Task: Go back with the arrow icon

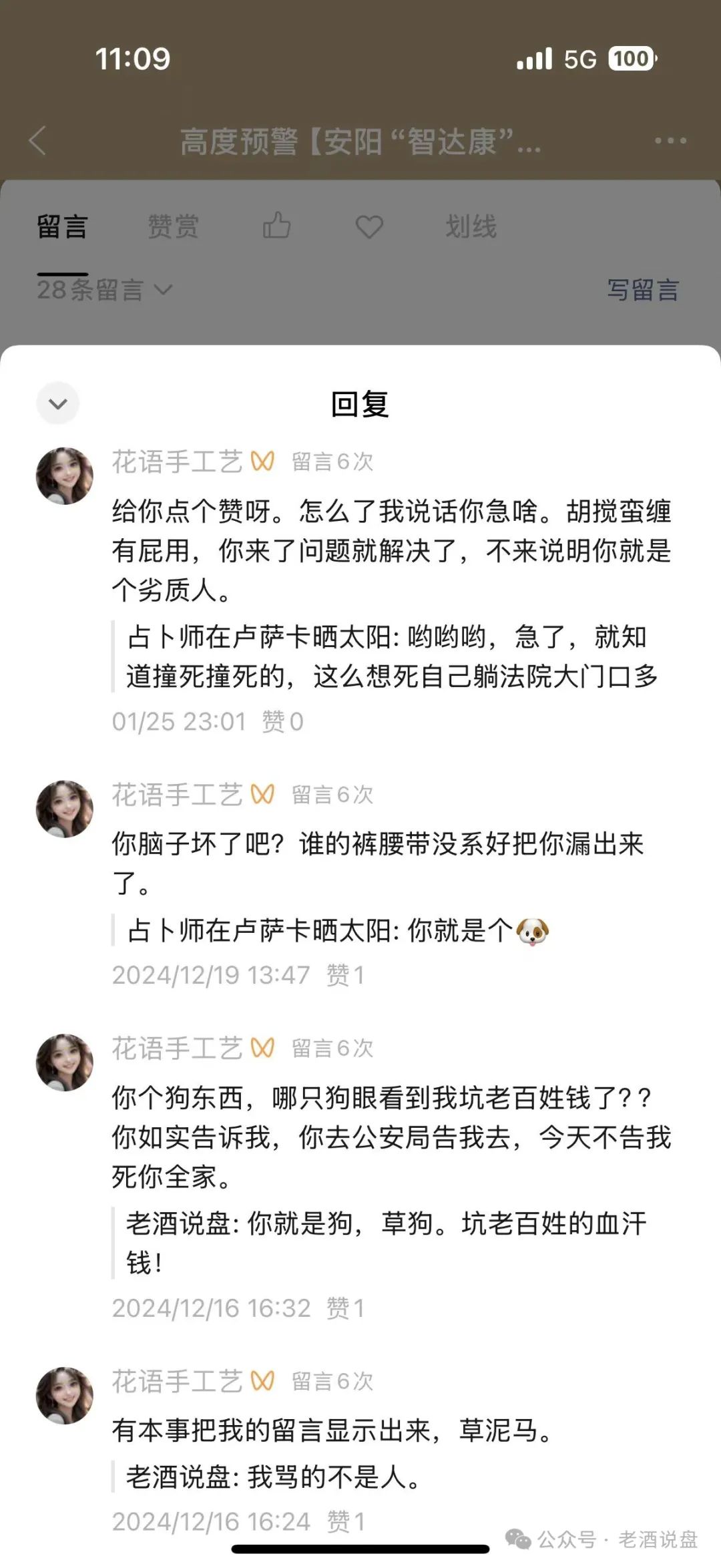Action: click(x=38, y=141)
